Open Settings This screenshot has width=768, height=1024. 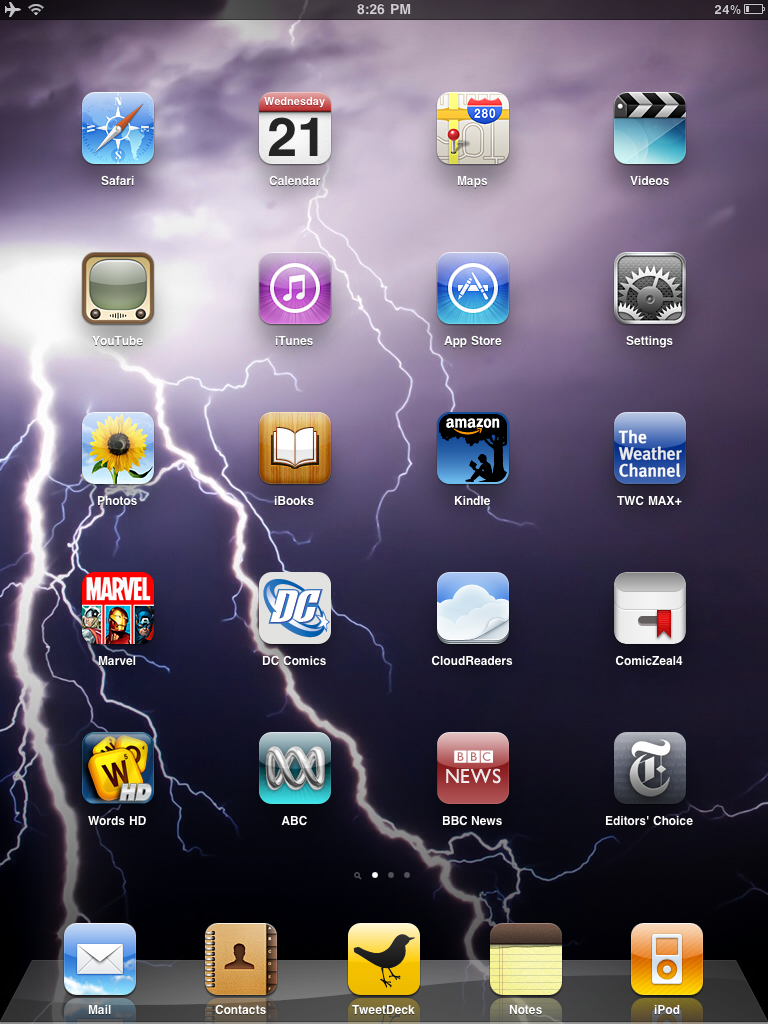[x=649, y=288]
